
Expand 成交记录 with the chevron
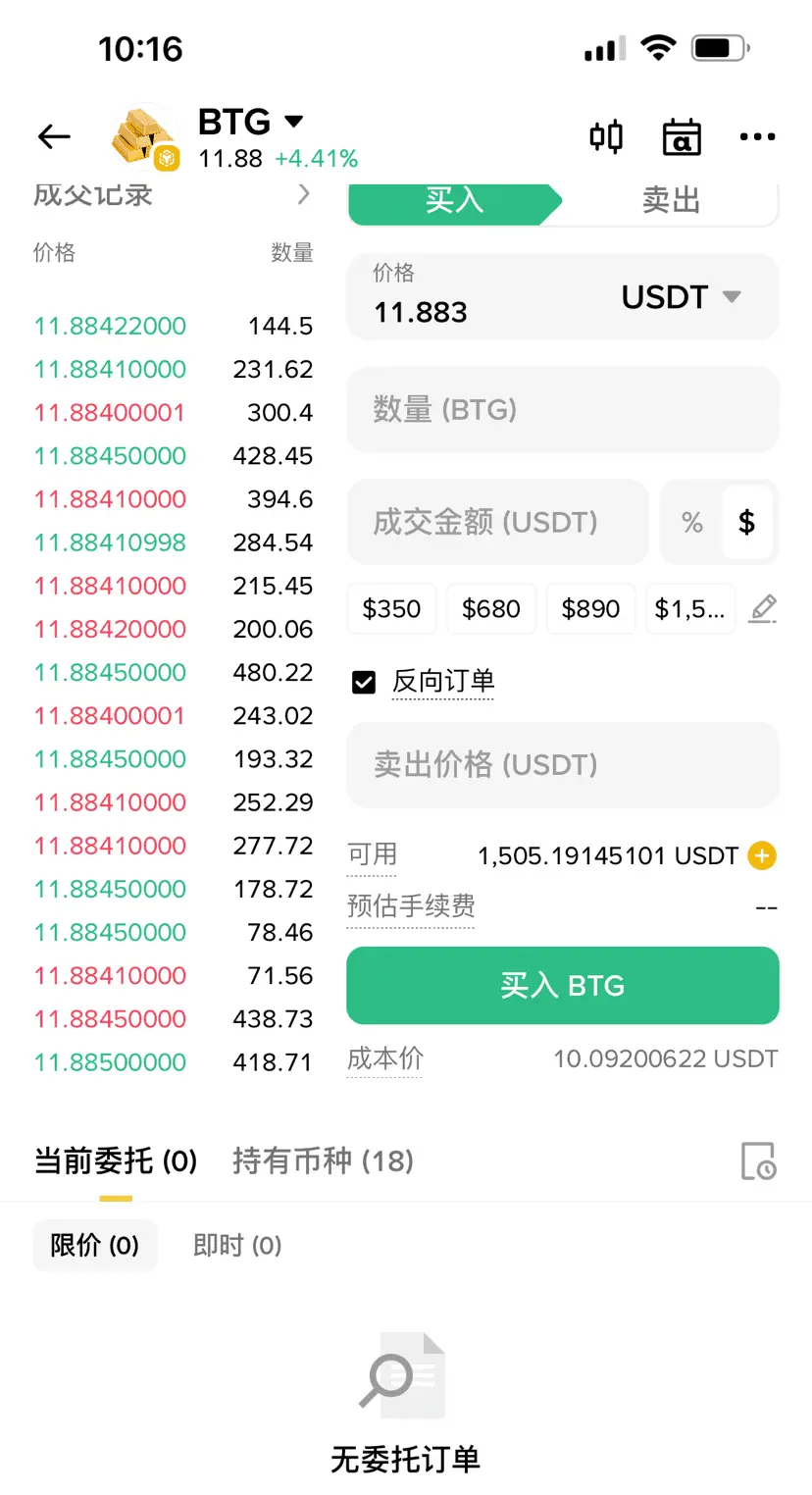tap(304, 194)
